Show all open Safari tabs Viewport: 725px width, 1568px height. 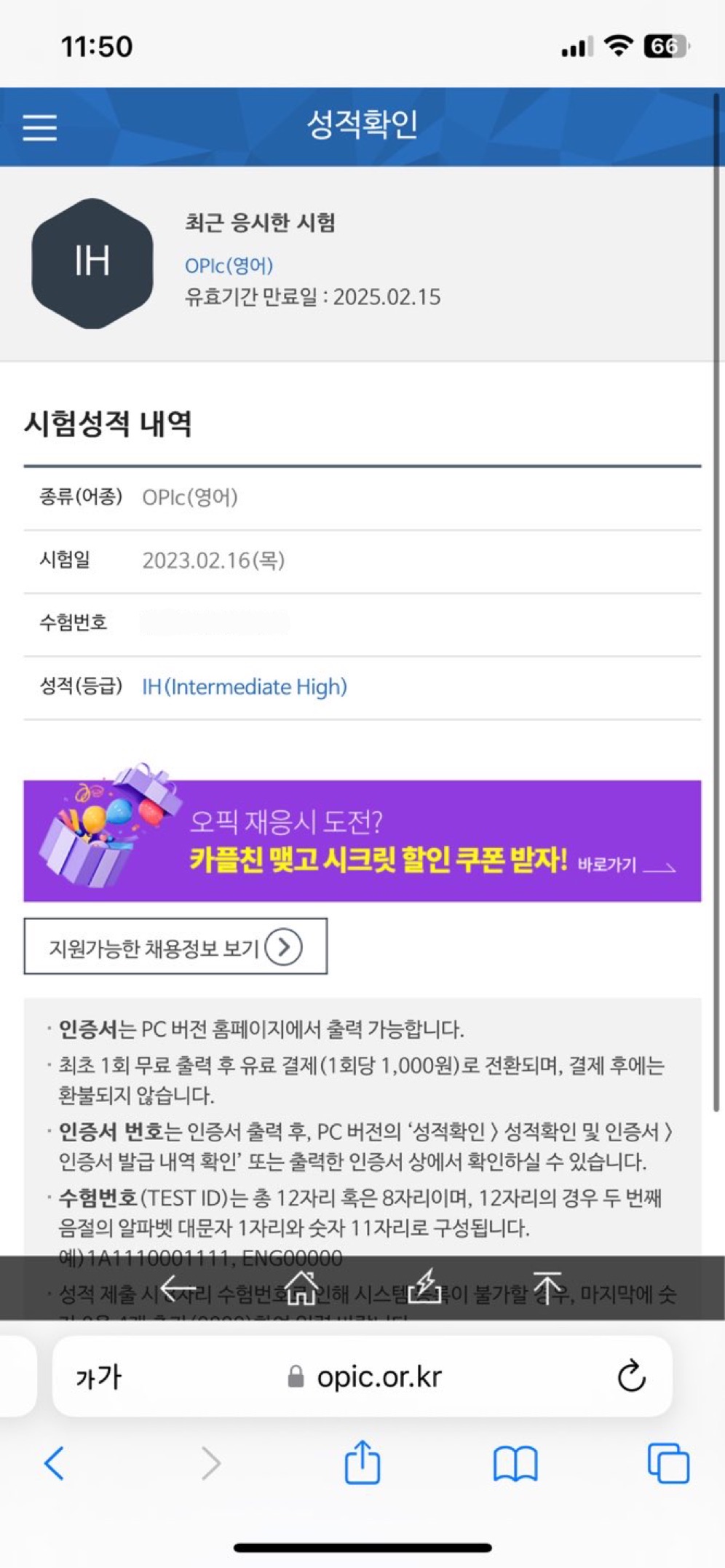point(667,1463)
